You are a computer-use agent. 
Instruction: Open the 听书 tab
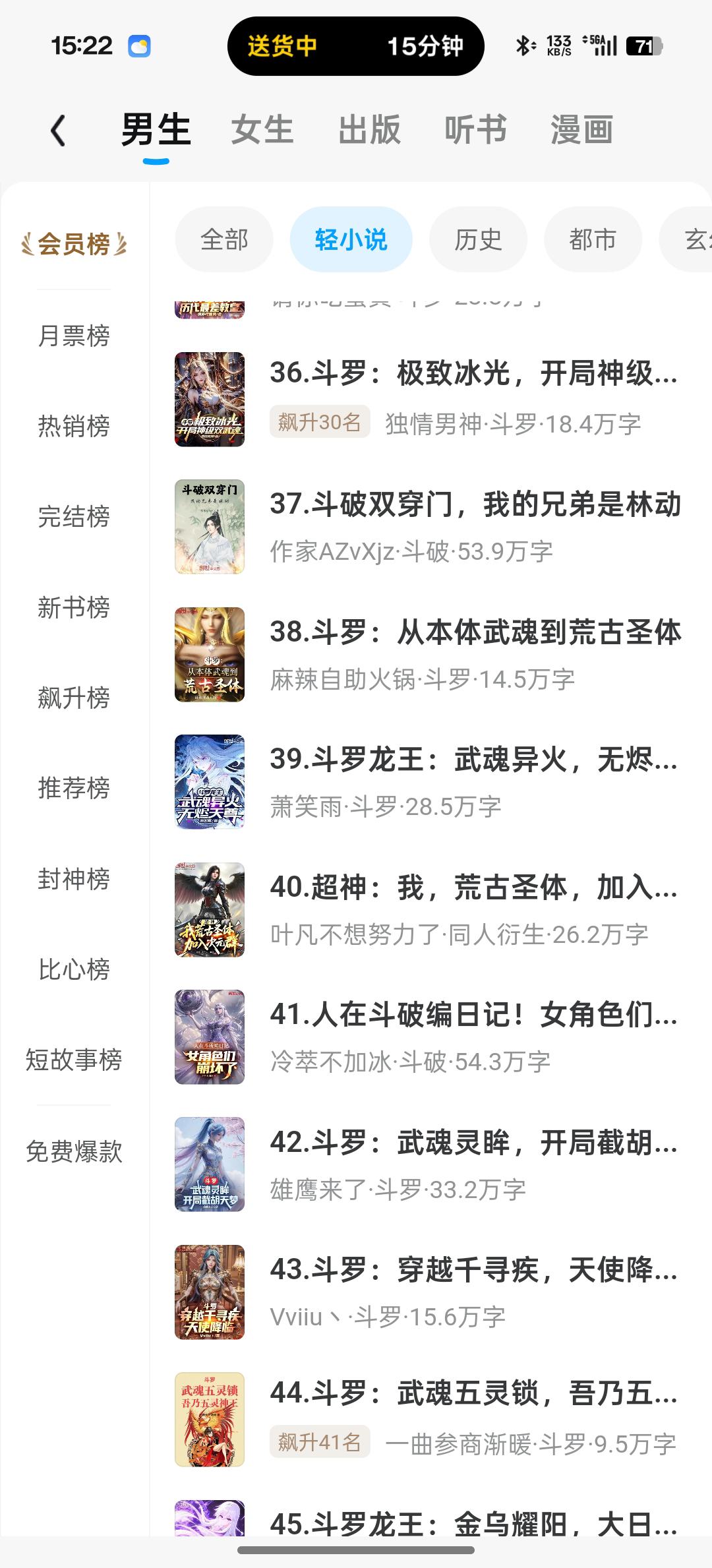pyautogui.click(x=475, y=129)
